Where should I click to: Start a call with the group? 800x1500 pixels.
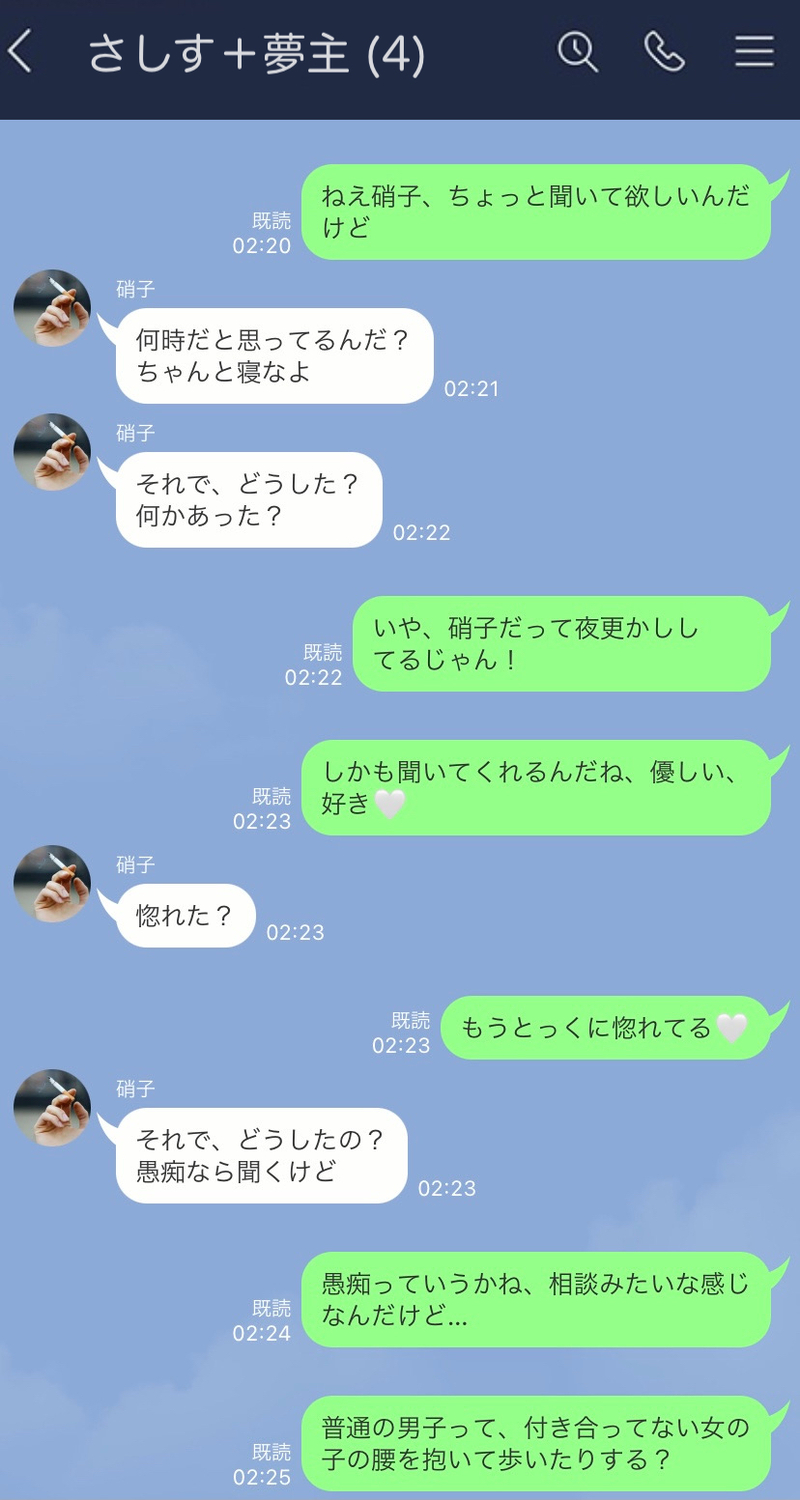(665, 52)
